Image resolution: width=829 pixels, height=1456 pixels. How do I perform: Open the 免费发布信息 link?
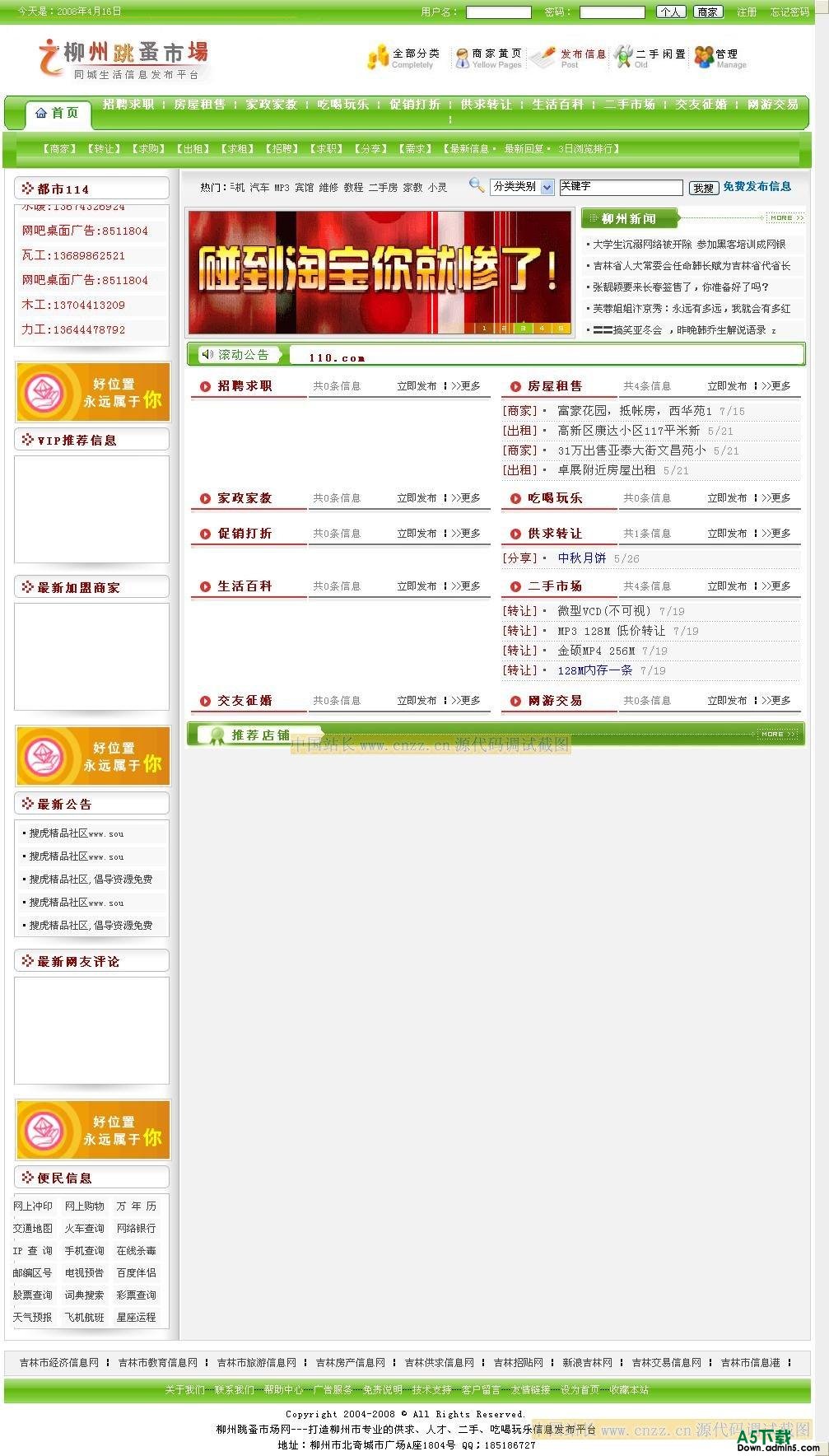tap(757, 187)
